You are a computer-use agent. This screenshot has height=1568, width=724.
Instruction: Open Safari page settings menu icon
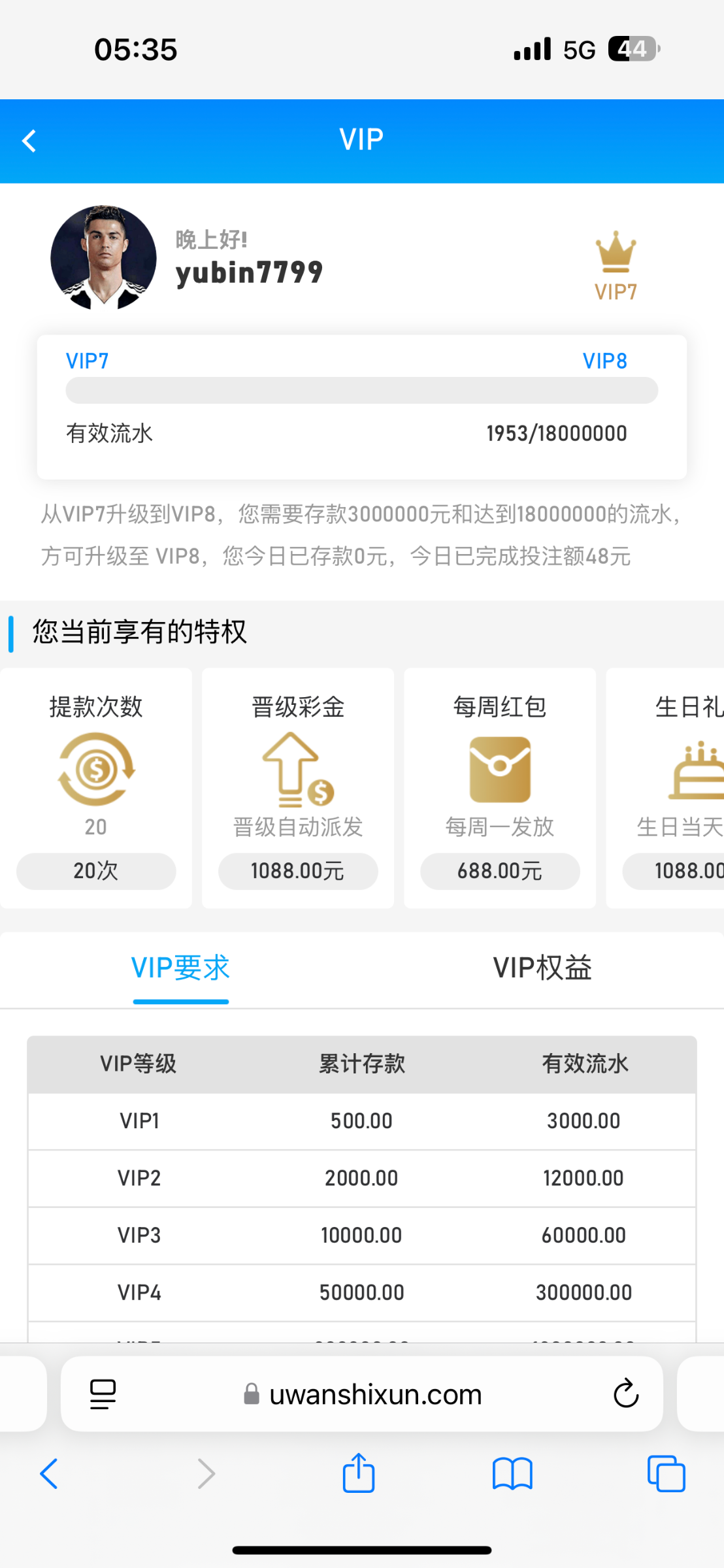pyautogui.click(x=103, y=1394)
